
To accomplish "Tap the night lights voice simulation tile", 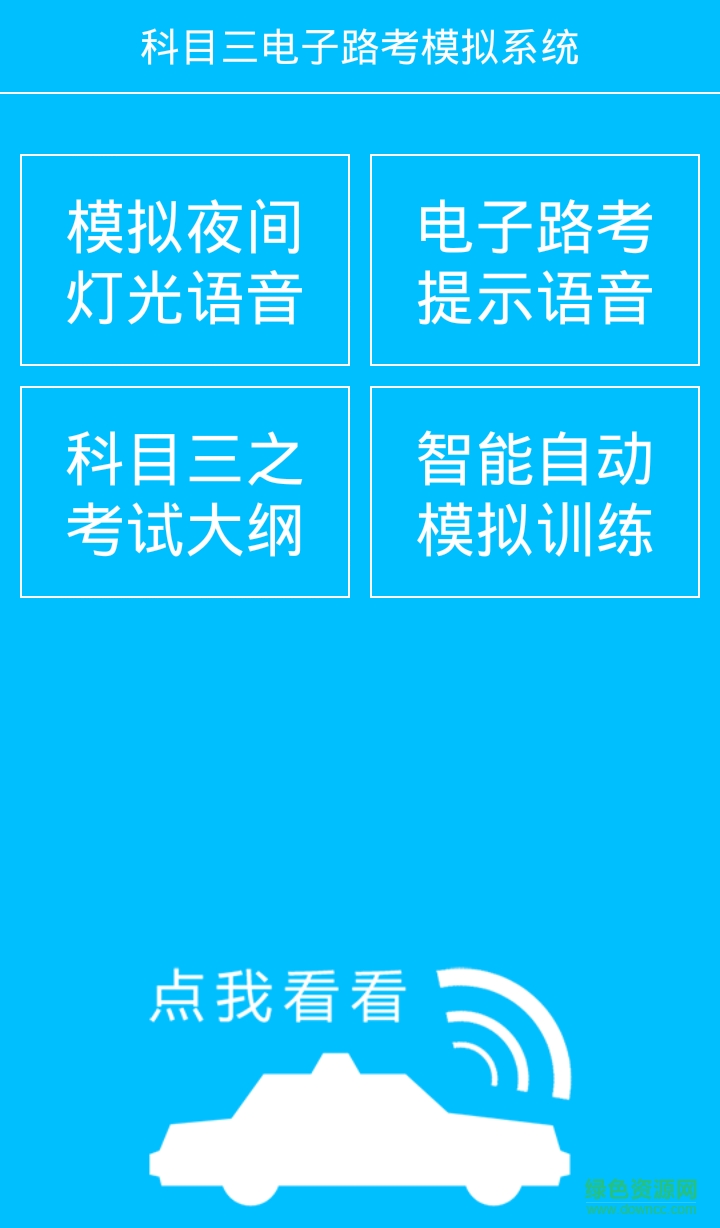I will click(x=185, y=259).
